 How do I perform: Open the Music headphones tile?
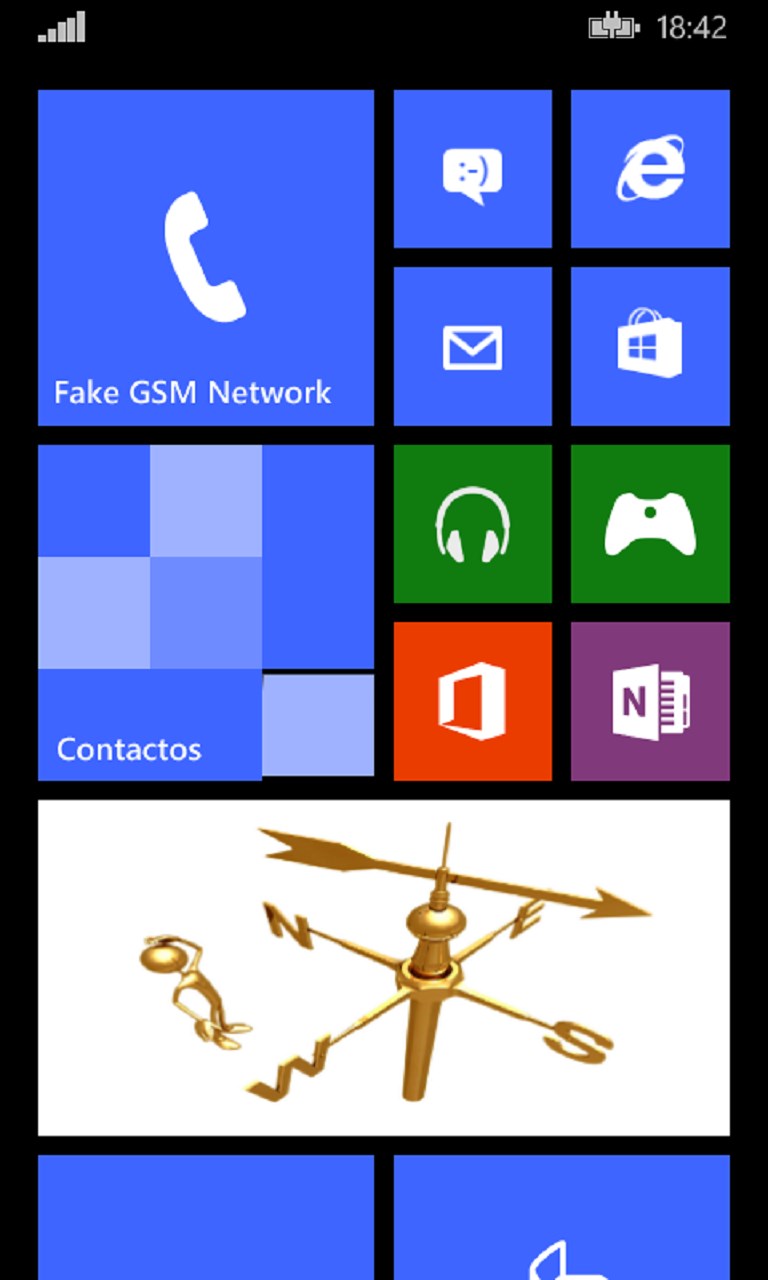click(x=472, y=524)
